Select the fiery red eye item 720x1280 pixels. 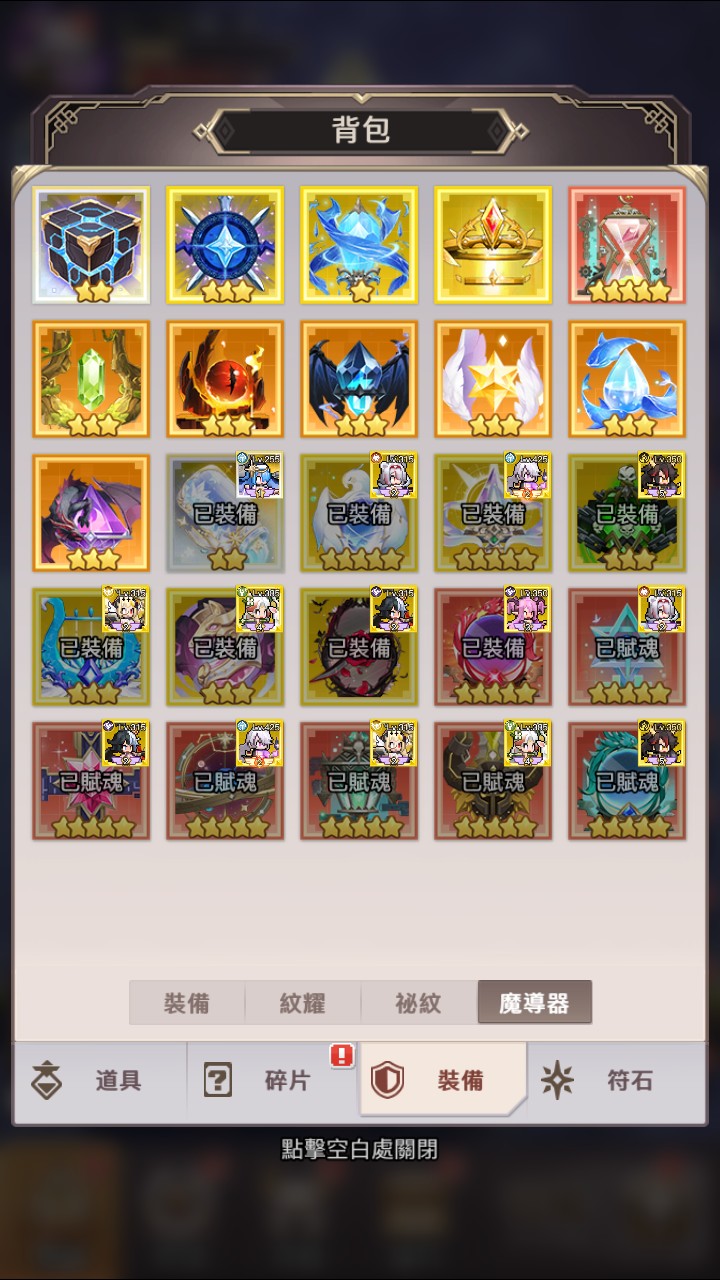click(x=225, y=379)
